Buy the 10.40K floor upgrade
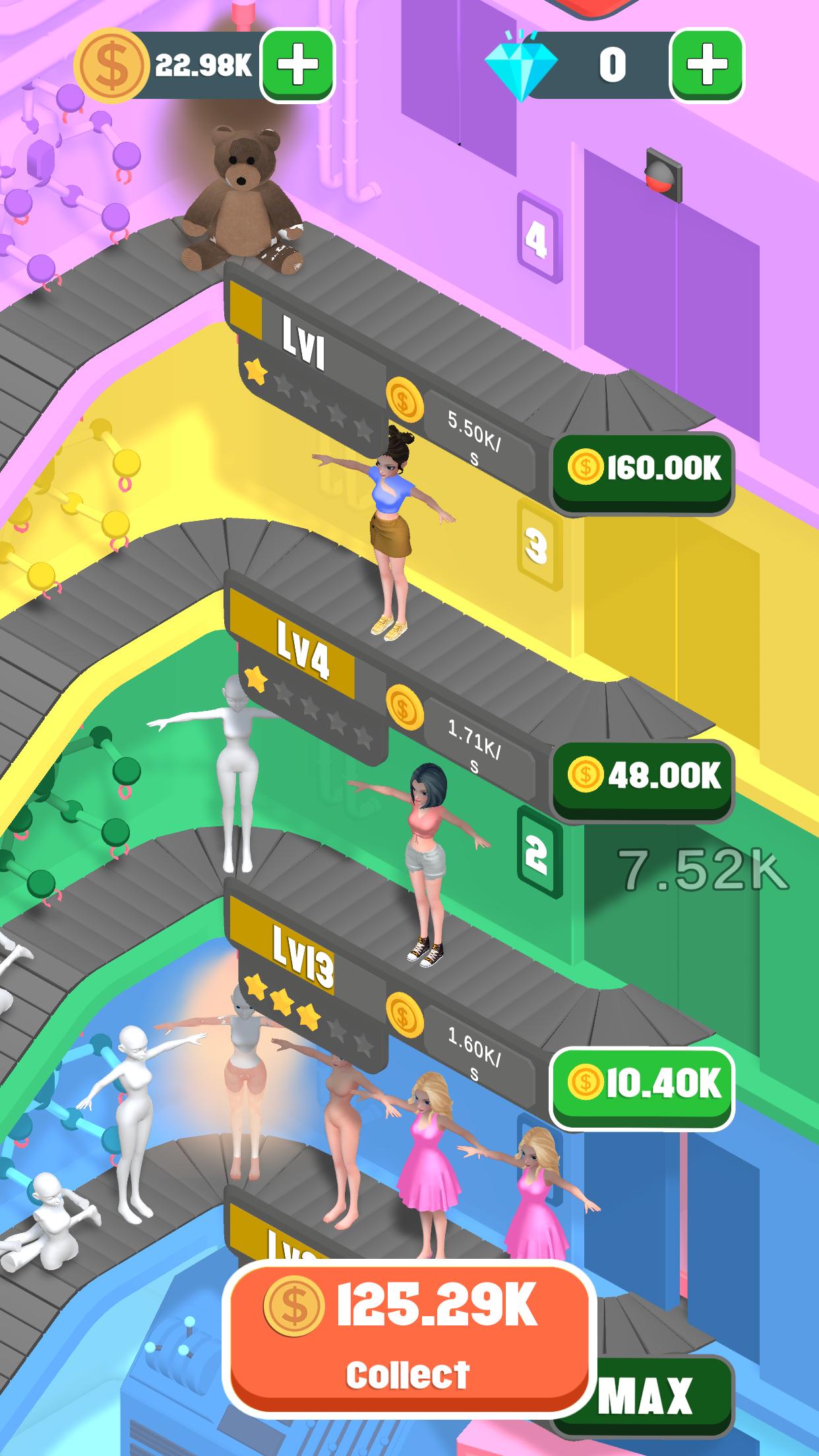This screenshot has height=1456, width=819. [642, 1085]
